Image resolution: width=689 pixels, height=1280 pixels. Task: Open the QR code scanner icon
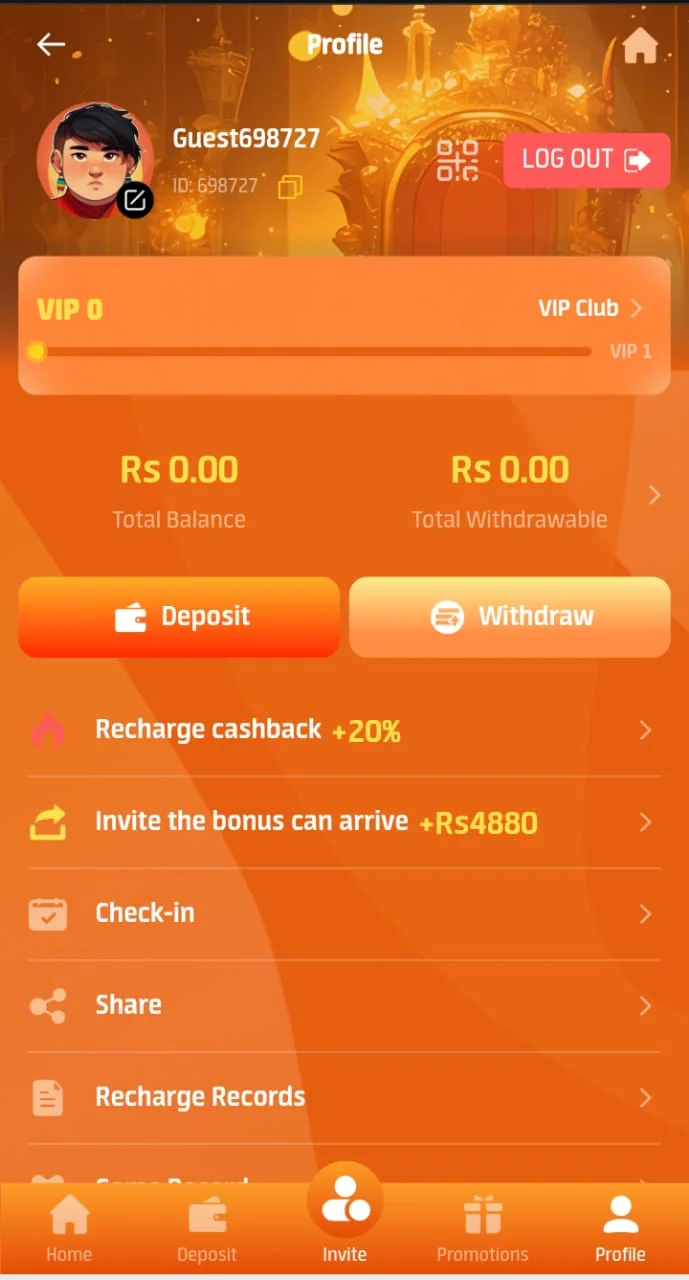[457, 160]
